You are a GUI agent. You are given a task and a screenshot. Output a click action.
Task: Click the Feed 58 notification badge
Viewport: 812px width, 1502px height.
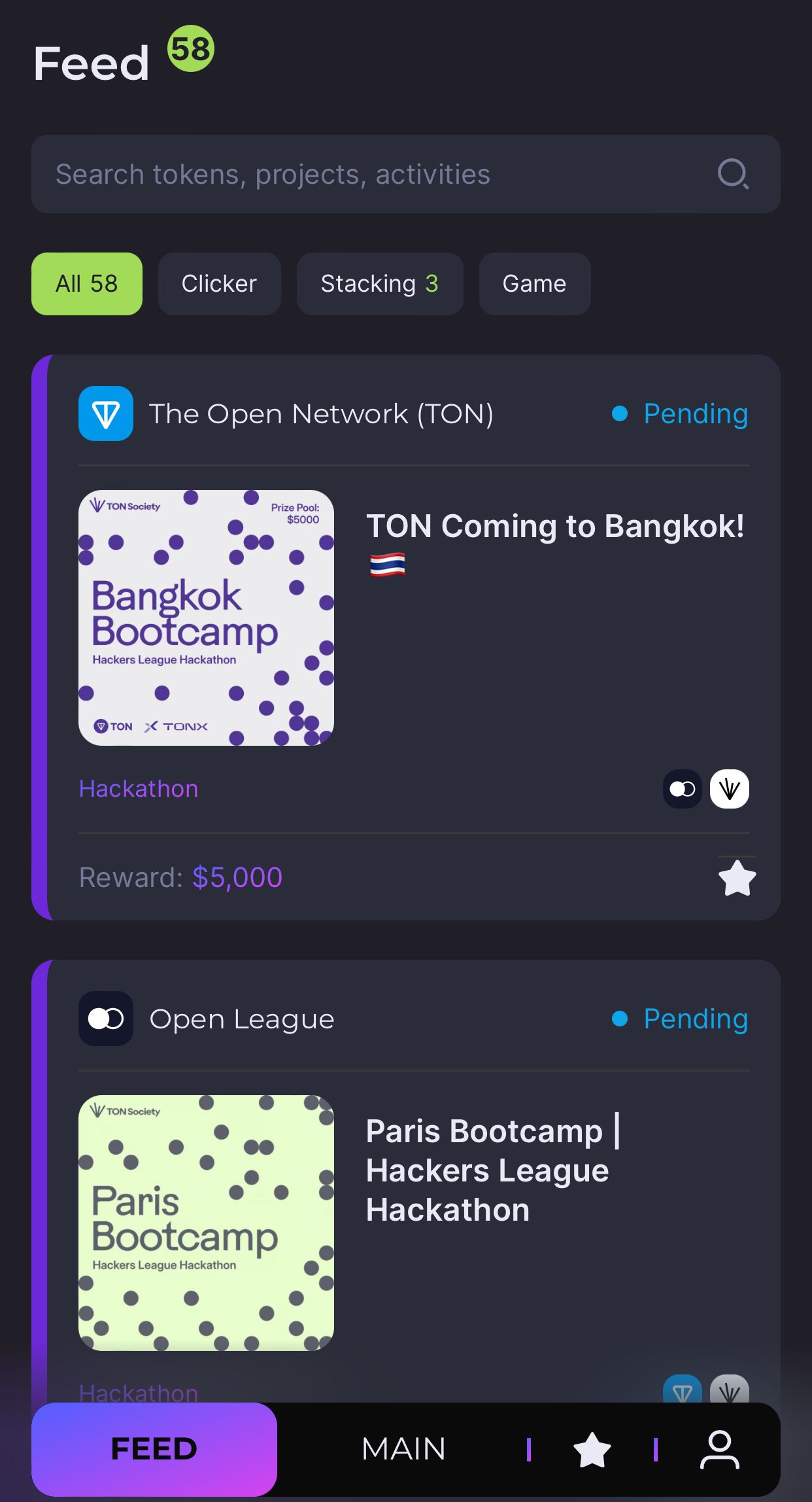point(190,48)
